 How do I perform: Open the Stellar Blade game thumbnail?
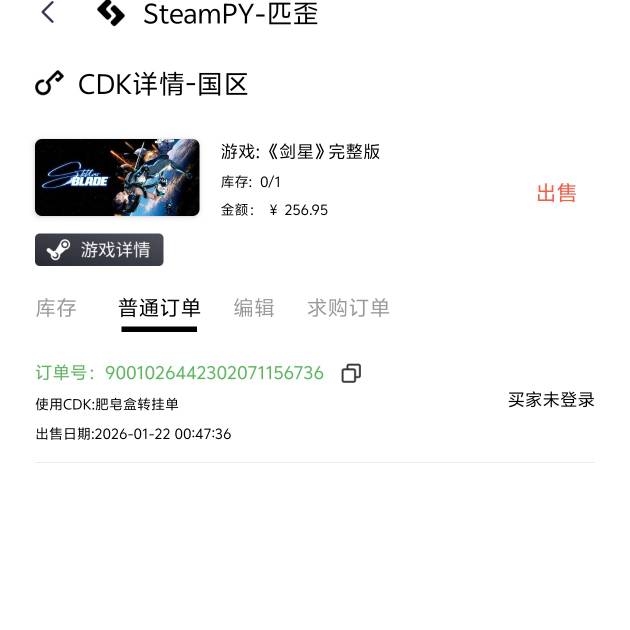pos(117,177)
